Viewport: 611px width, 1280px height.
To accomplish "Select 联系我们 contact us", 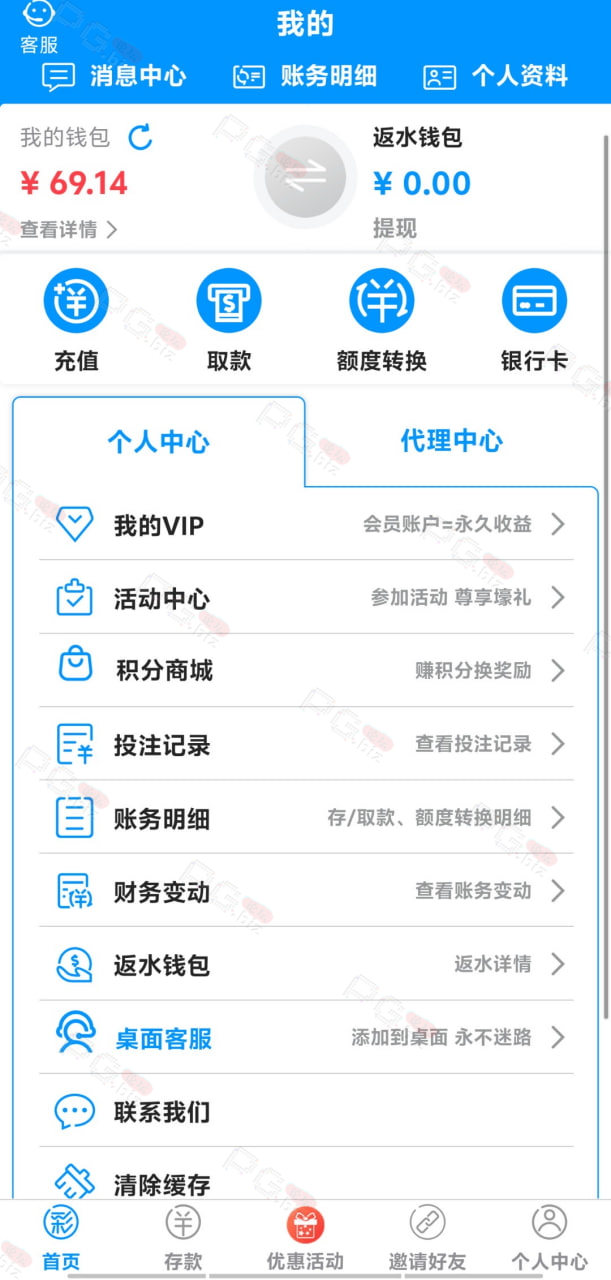I will [x=306, y=1111].
